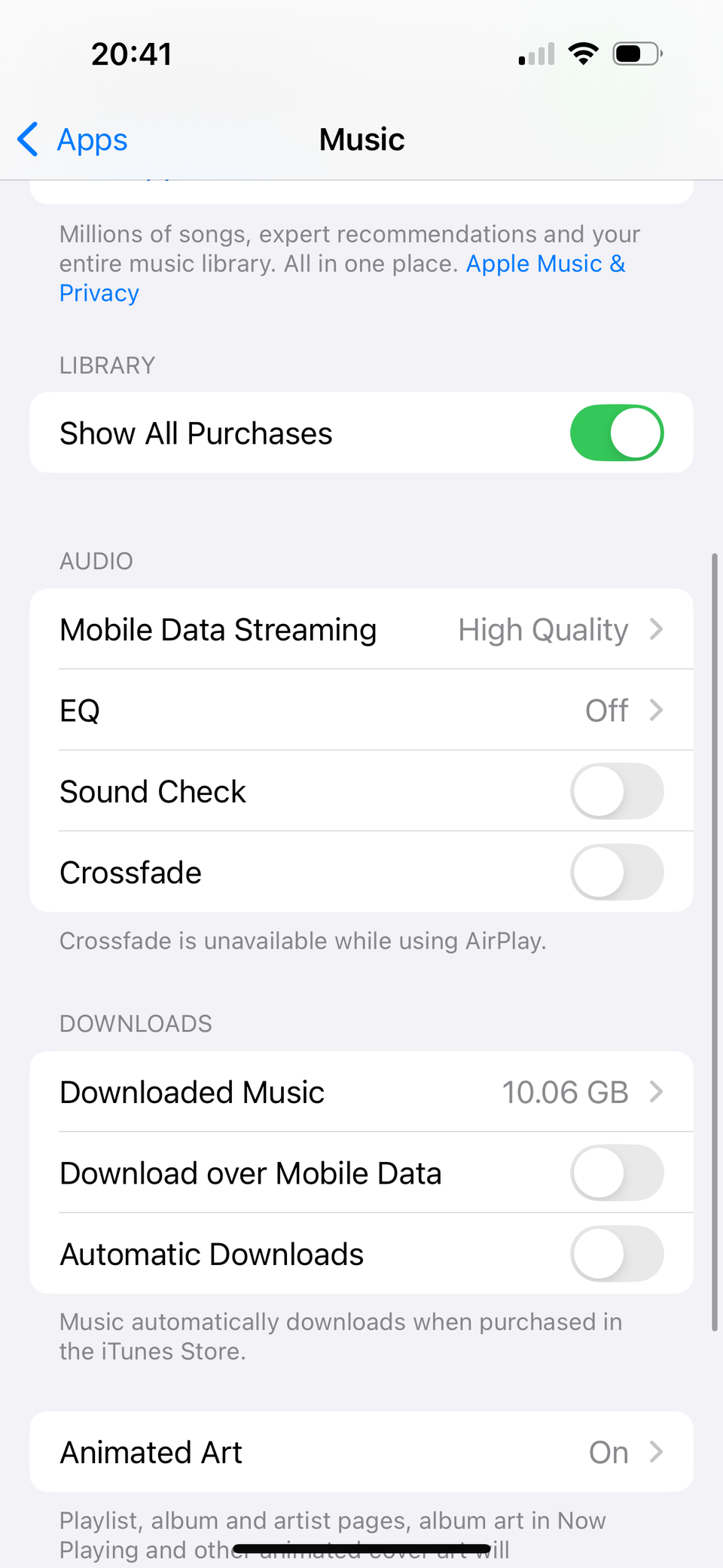Tap the back chevron icon
Screen dimensions: 723x1568
click(x=27, y=139)
